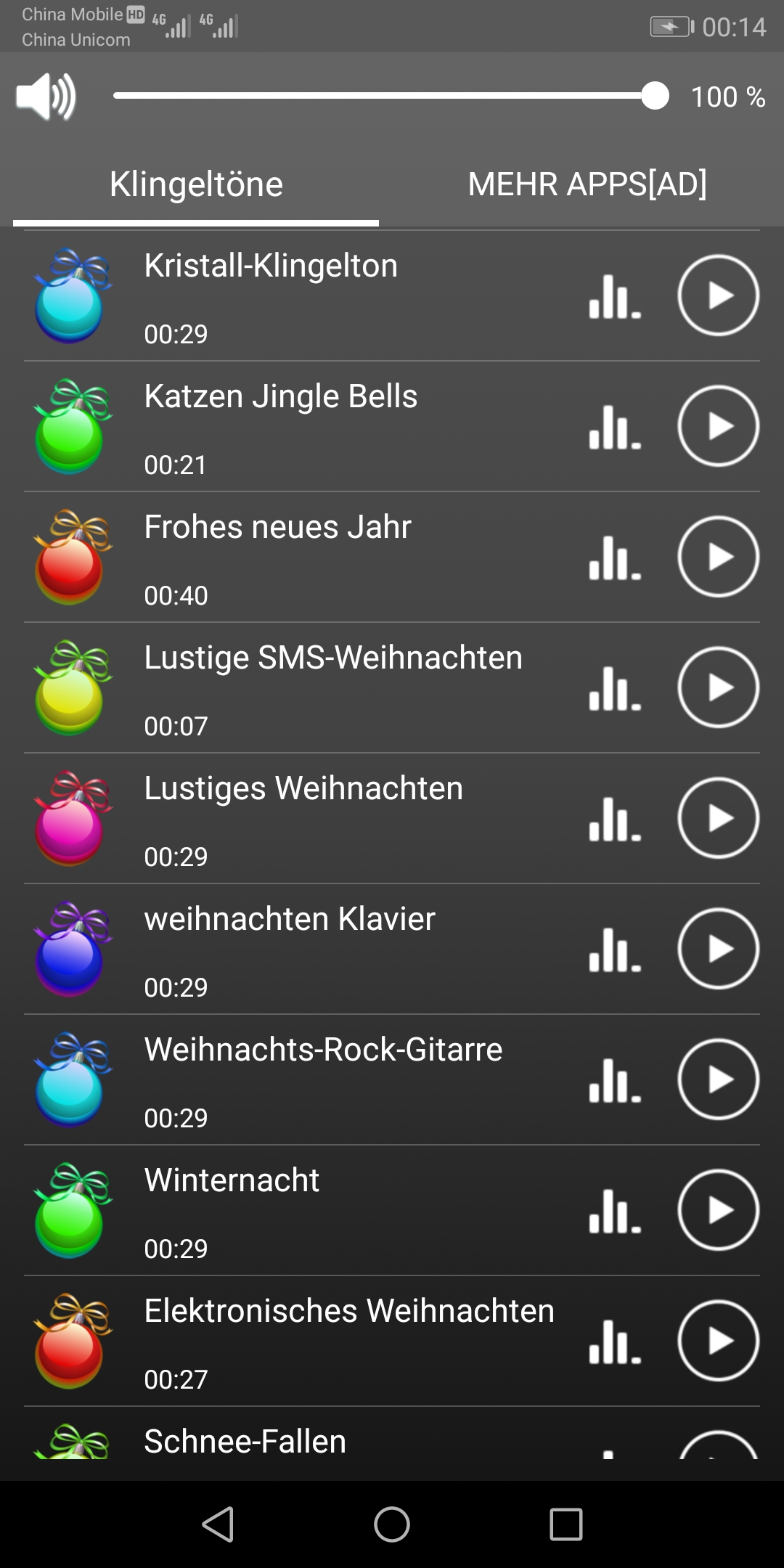Play Katzen Jingle Bells
The width and height of the screenshot is (784, 1568).
pyautogui.click(x=718, y=426)
